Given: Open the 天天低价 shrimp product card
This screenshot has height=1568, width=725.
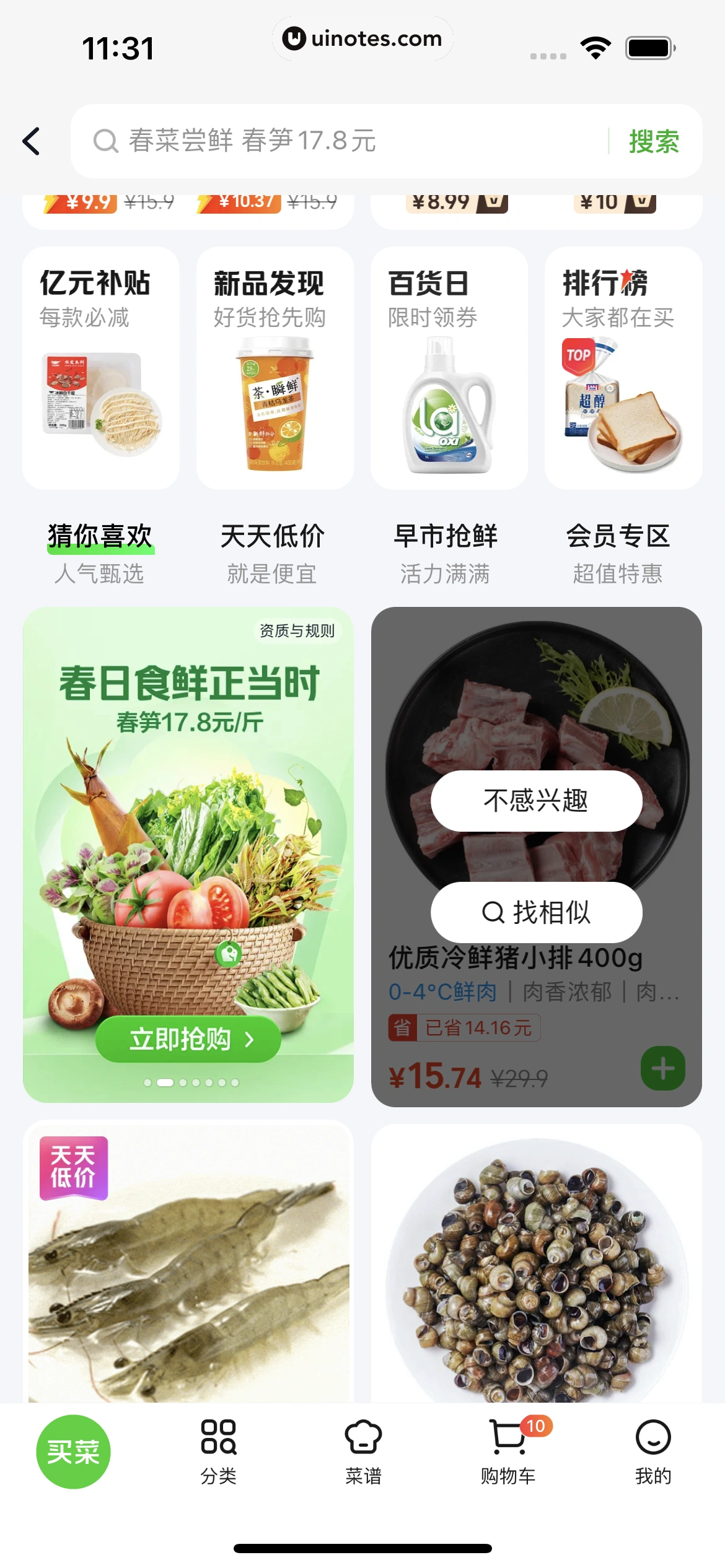Looking at the screenshot, I should [188, 1263].
